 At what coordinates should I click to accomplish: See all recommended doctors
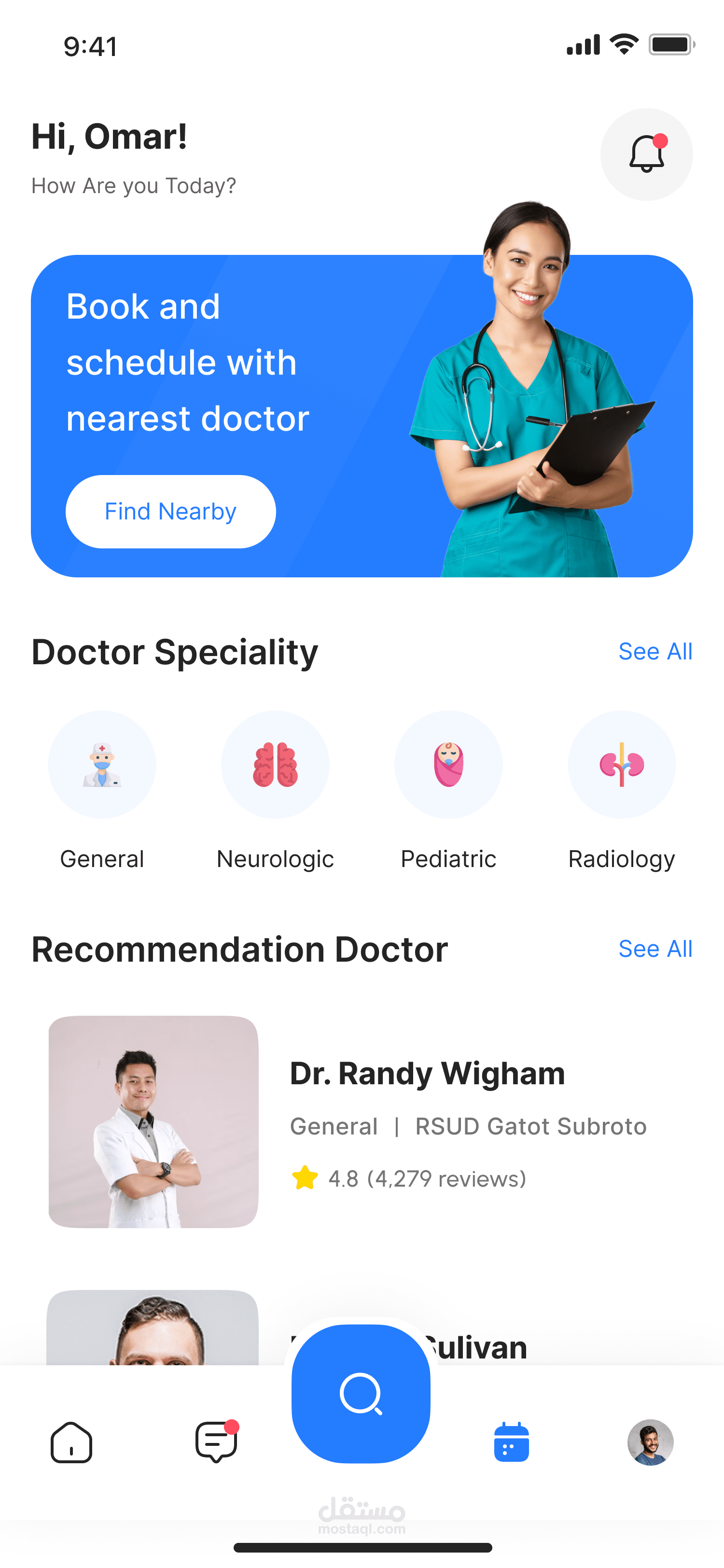point(654,949)
